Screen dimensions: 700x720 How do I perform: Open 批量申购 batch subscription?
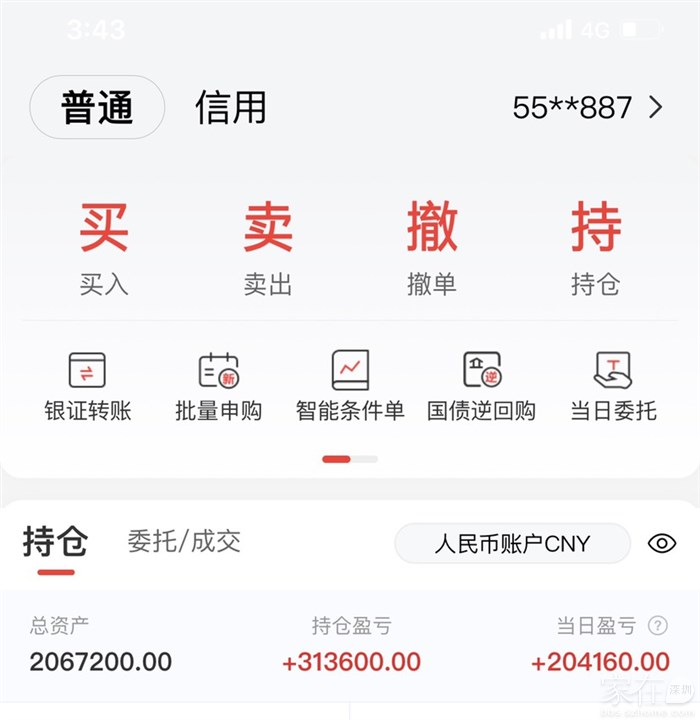[x=218, y=386]
